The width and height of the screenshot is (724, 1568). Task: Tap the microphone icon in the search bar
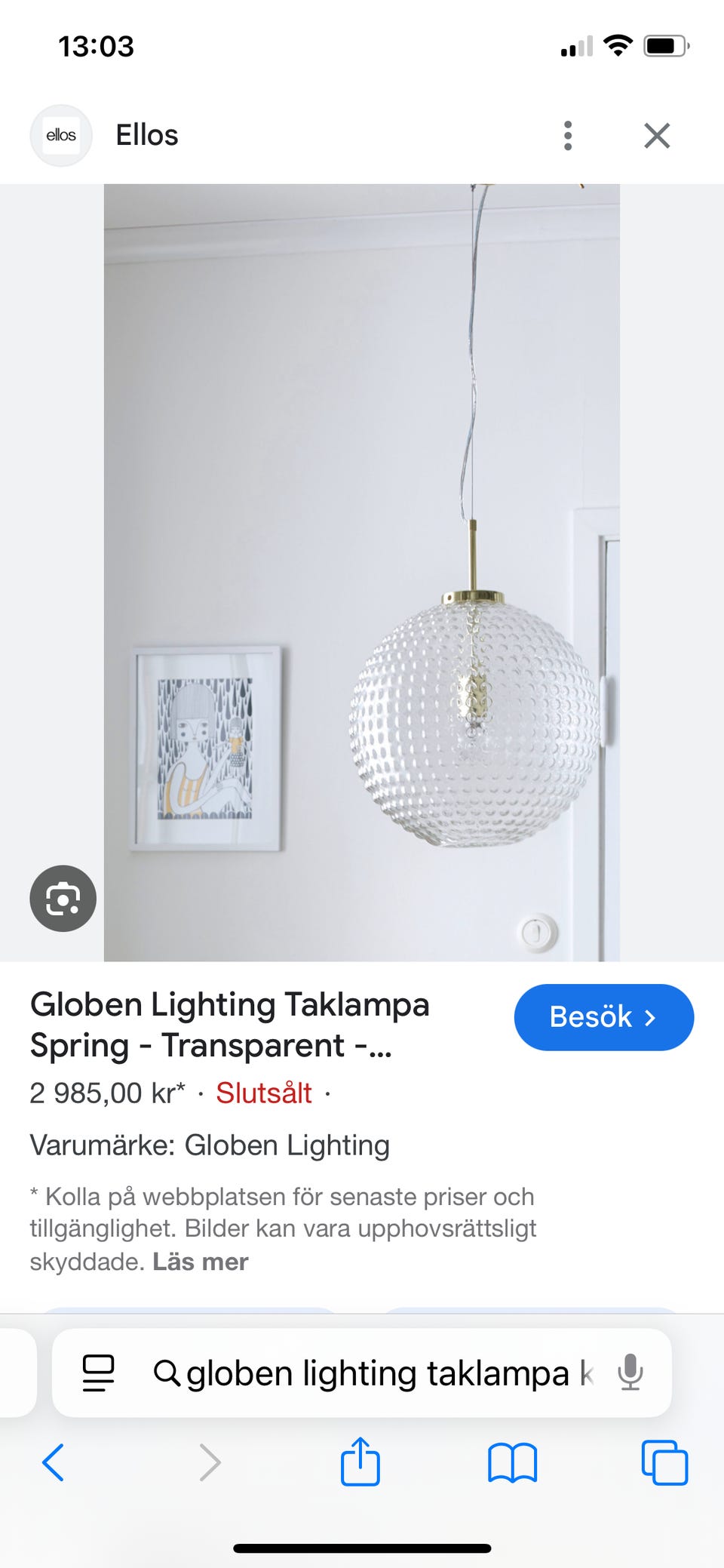click(630, 1373)
